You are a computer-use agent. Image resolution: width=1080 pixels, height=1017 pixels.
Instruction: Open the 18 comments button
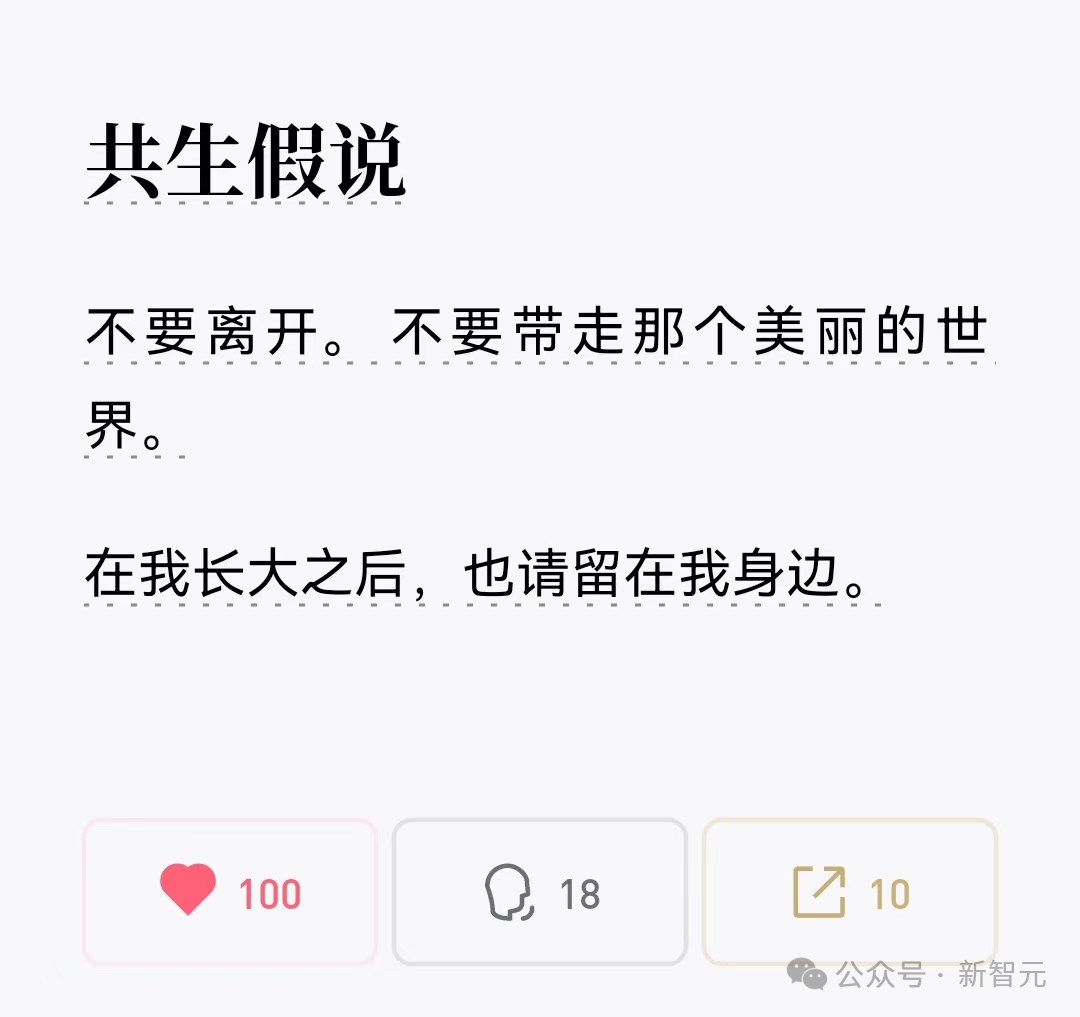[540, 892]
